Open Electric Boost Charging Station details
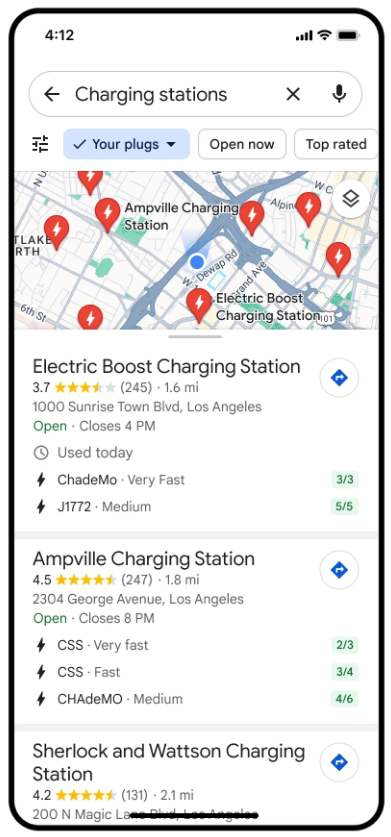Screen dimensions: 391x837 click(x=166, y=367)
